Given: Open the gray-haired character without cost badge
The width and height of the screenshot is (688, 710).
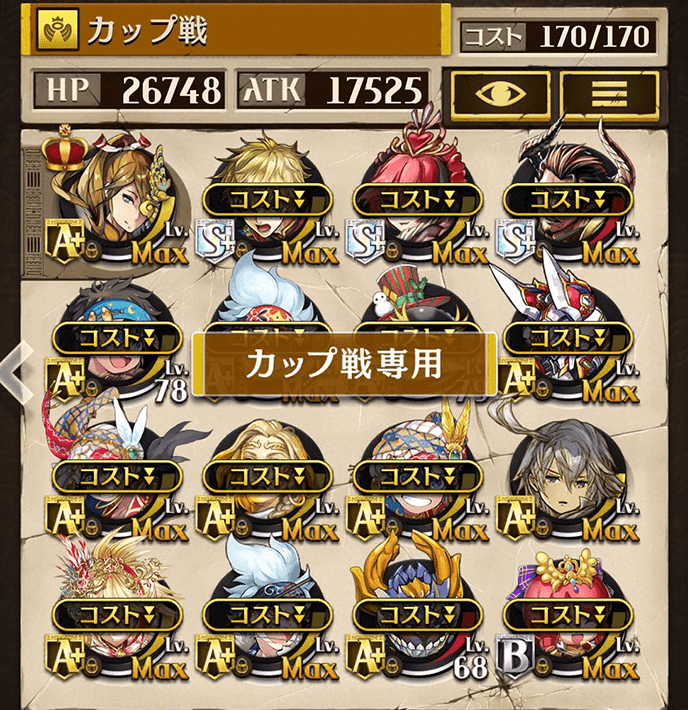Looking at the screenshot, I should pyautogui.click(x=569, y=480).
